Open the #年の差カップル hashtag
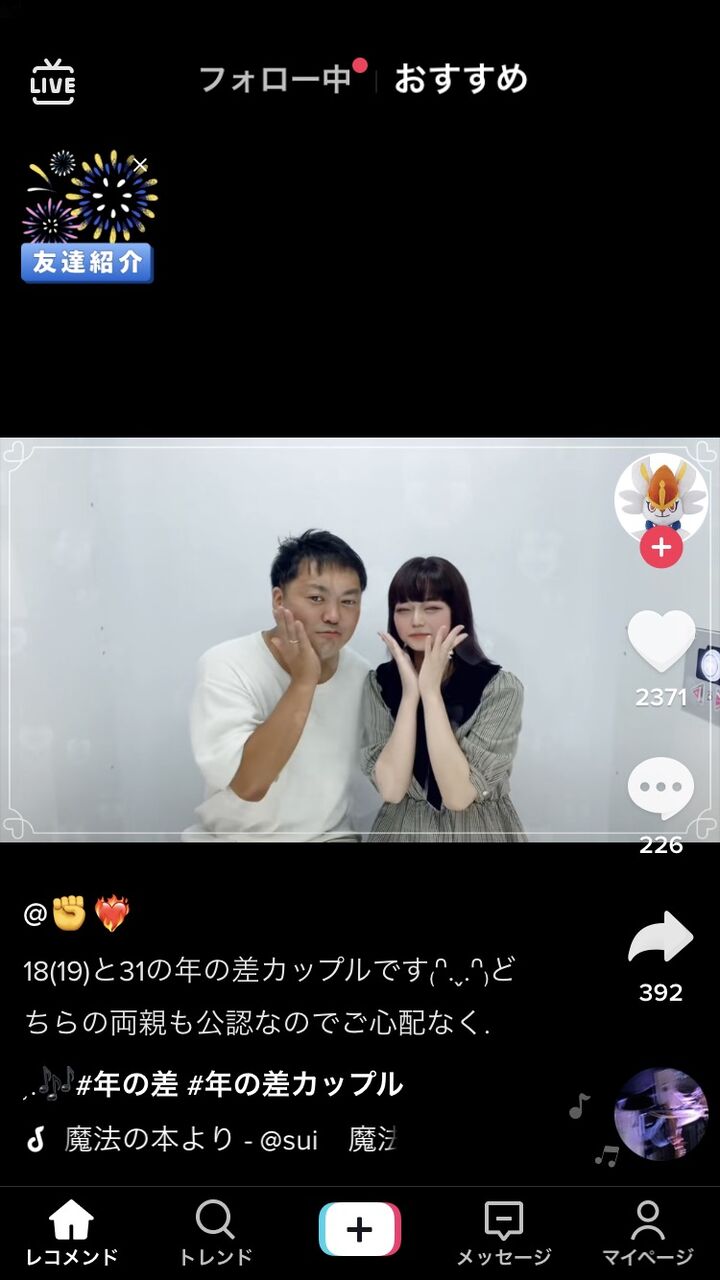Image resolution: width=720 pixels, height=1280 pixels. point(295,1083)
